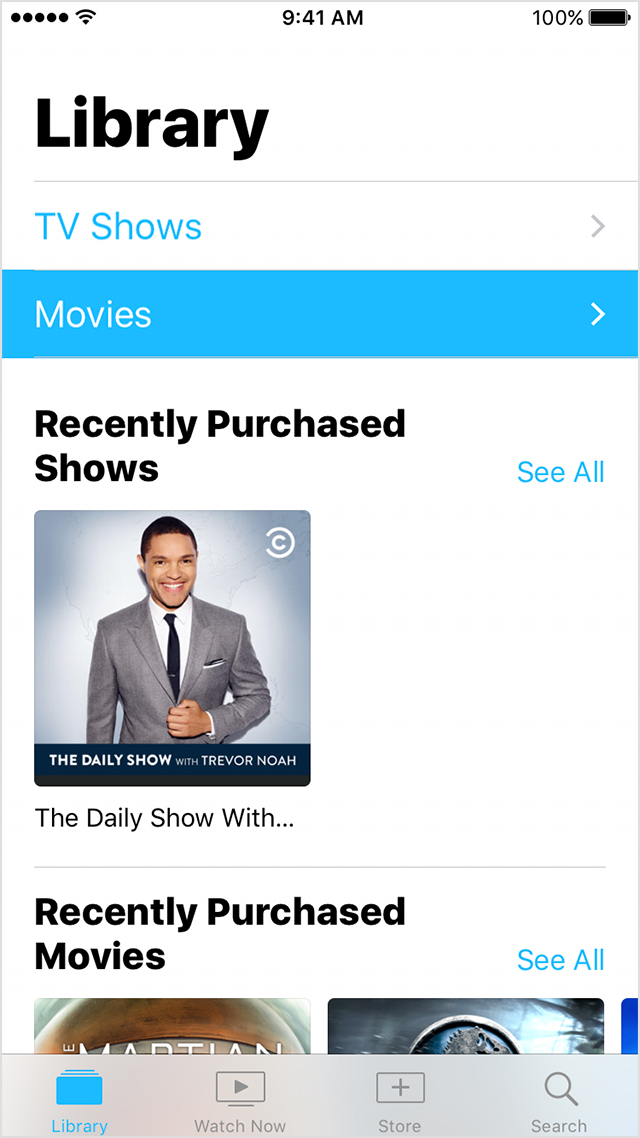The image size is (640, 1138).
Task: Open the Movies library row
Action: (x=320, y=314)
